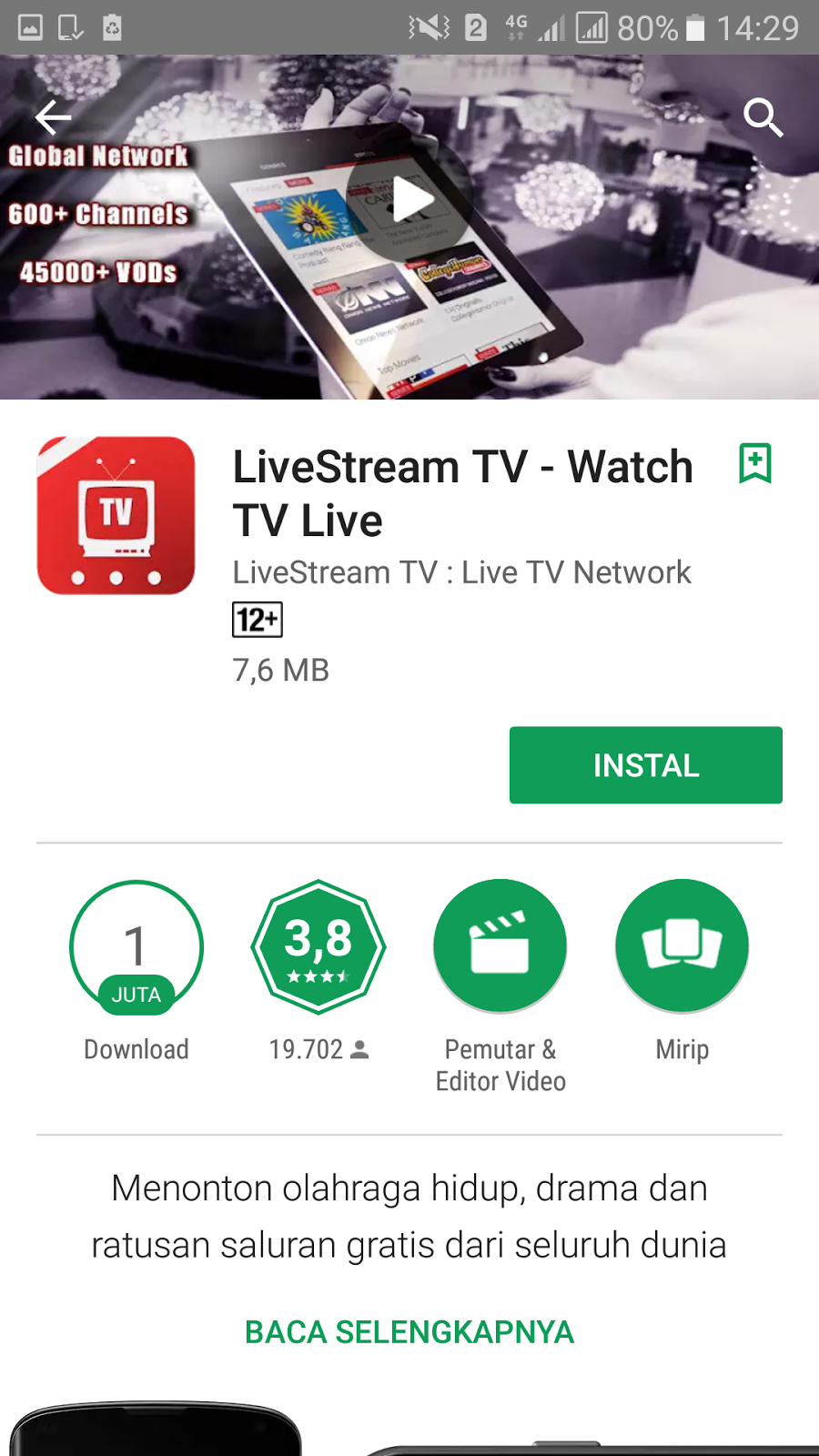
Task: Play the app promo video
Action: tap(409, 199)
